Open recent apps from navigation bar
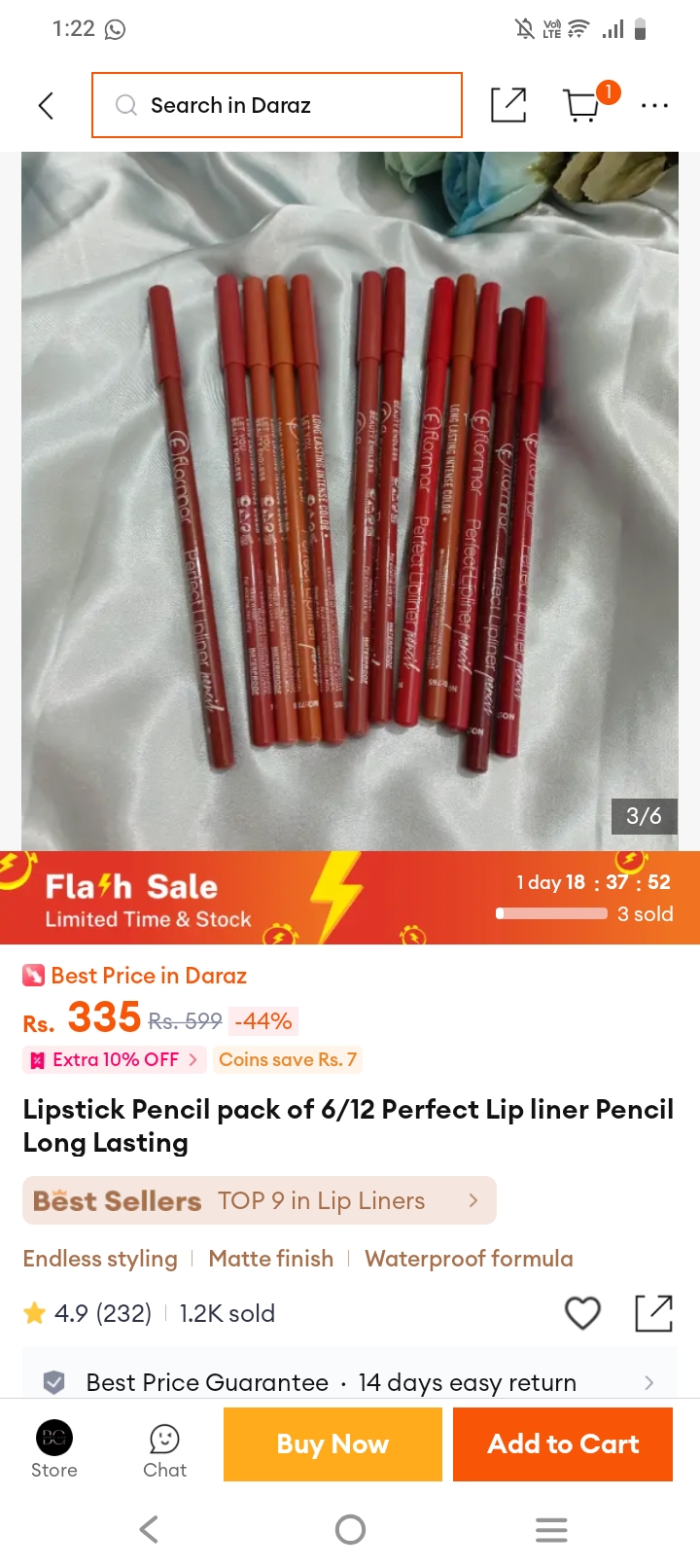Viewport: 700px width, 1568px height. [551, 1530]
